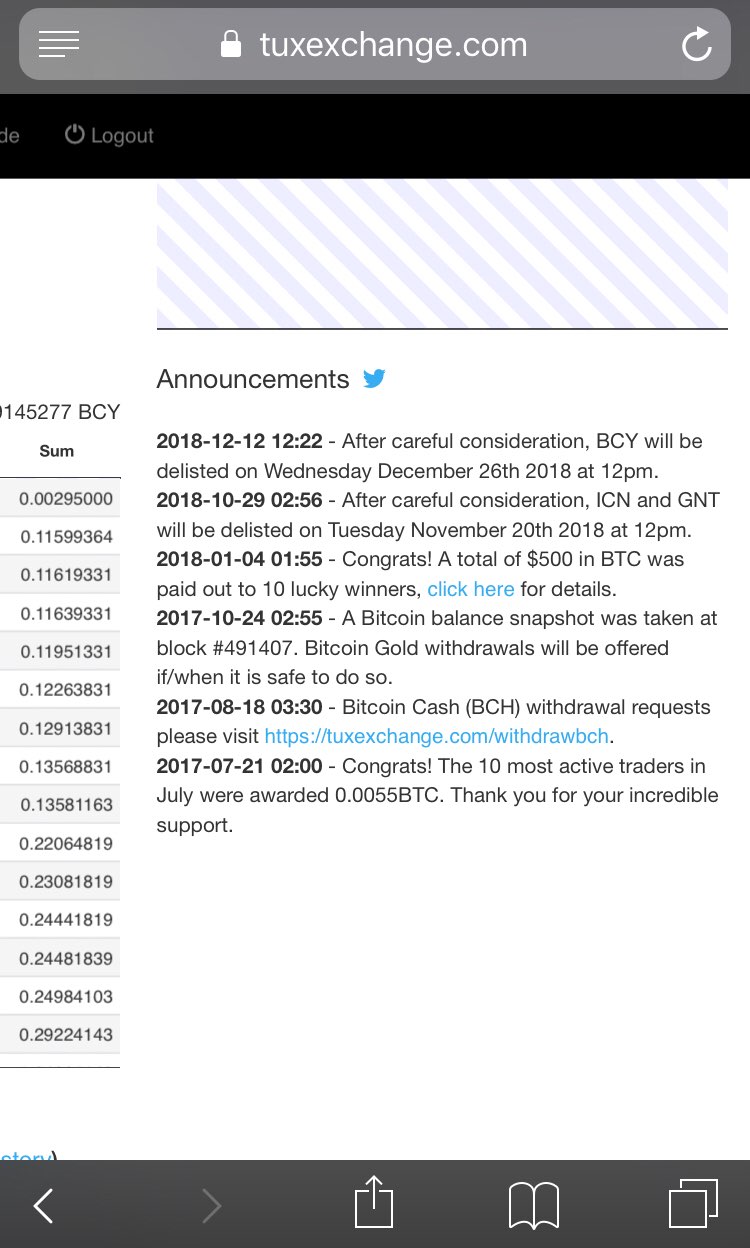Screen dimensions: 750x1248
Task: Visit the withdrawbch link
Action: (x=437, y=736)
